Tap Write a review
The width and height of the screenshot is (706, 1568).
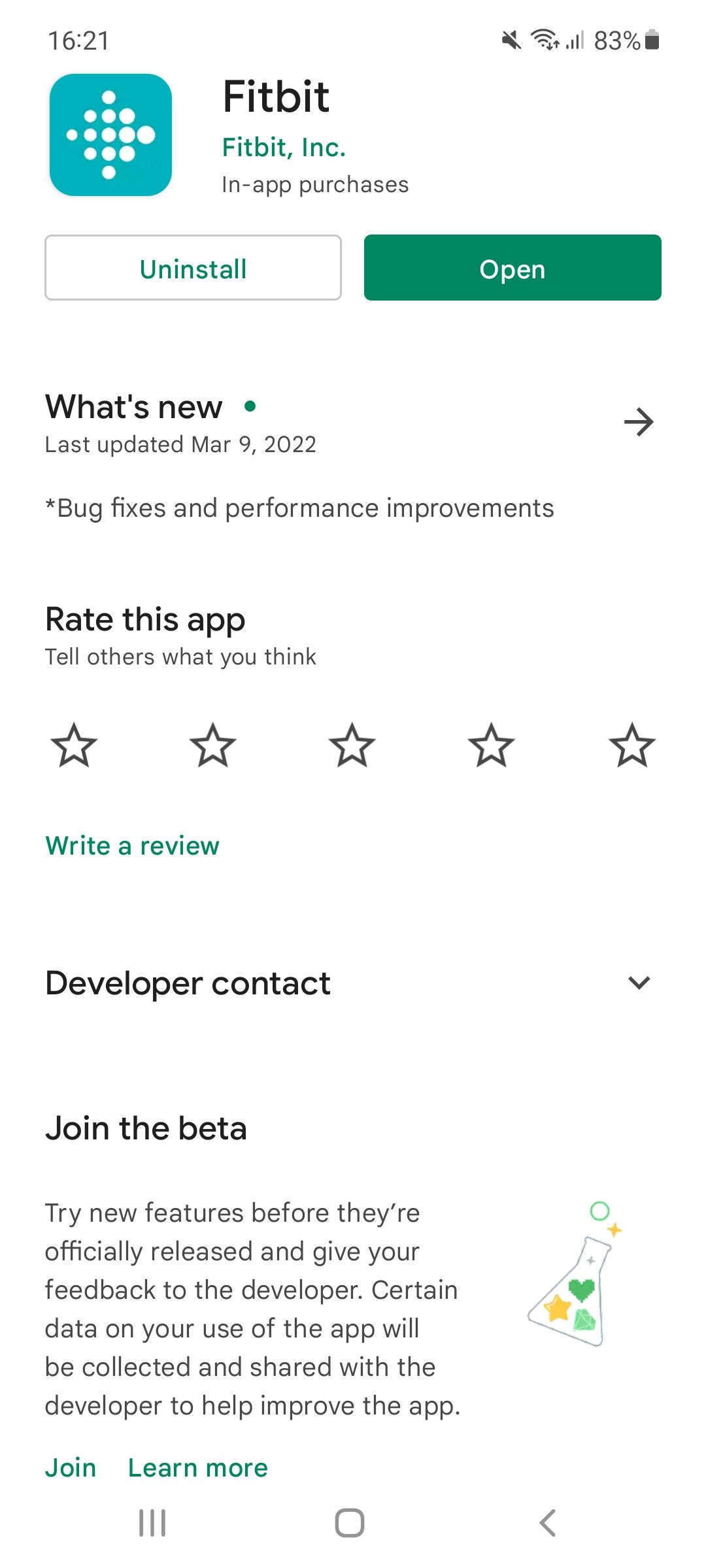[x=130, y=845]
